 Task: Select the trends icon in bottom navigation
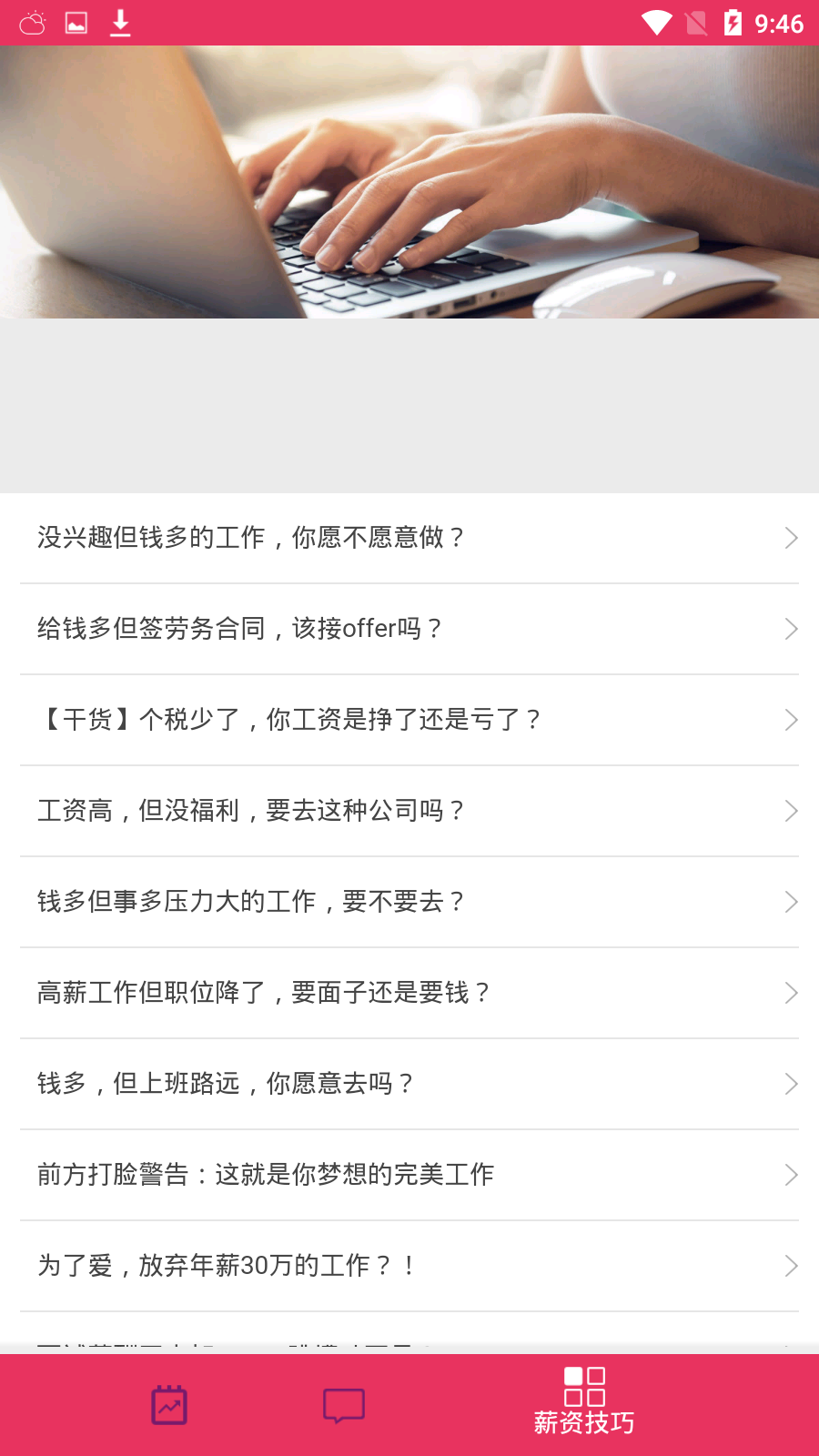169,1404
